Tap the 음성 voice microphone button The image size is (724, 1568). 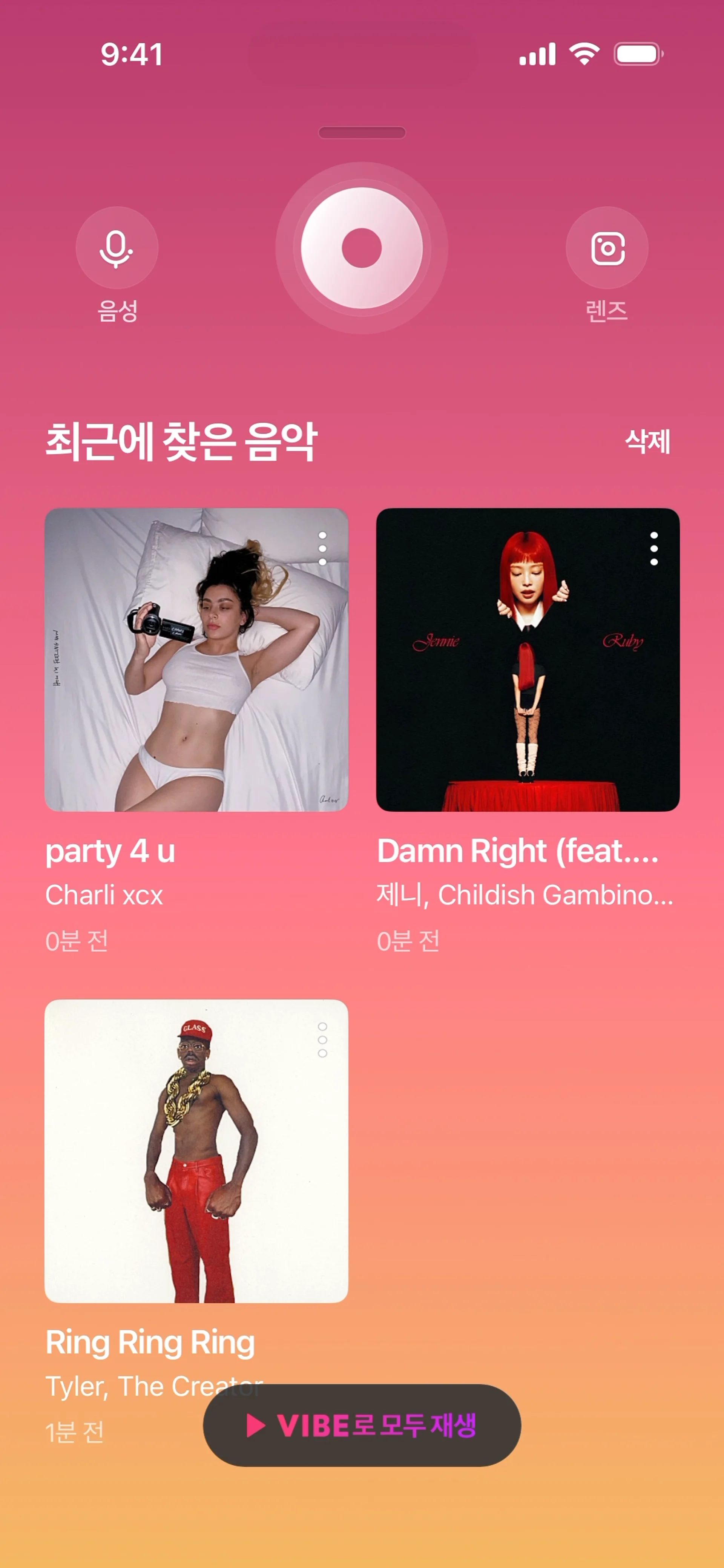click(117, 248)
